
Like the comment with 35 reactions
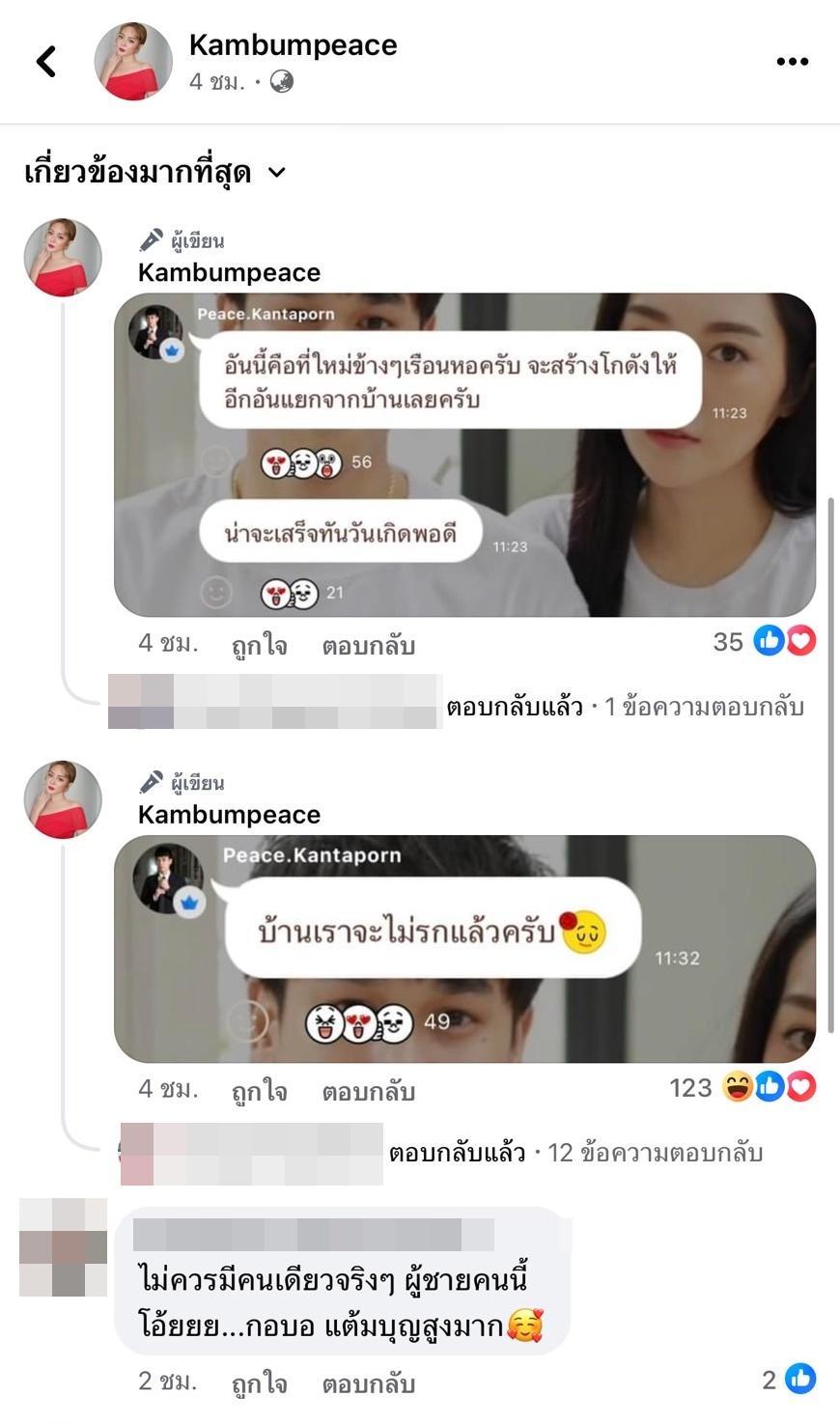click(259, 645)
